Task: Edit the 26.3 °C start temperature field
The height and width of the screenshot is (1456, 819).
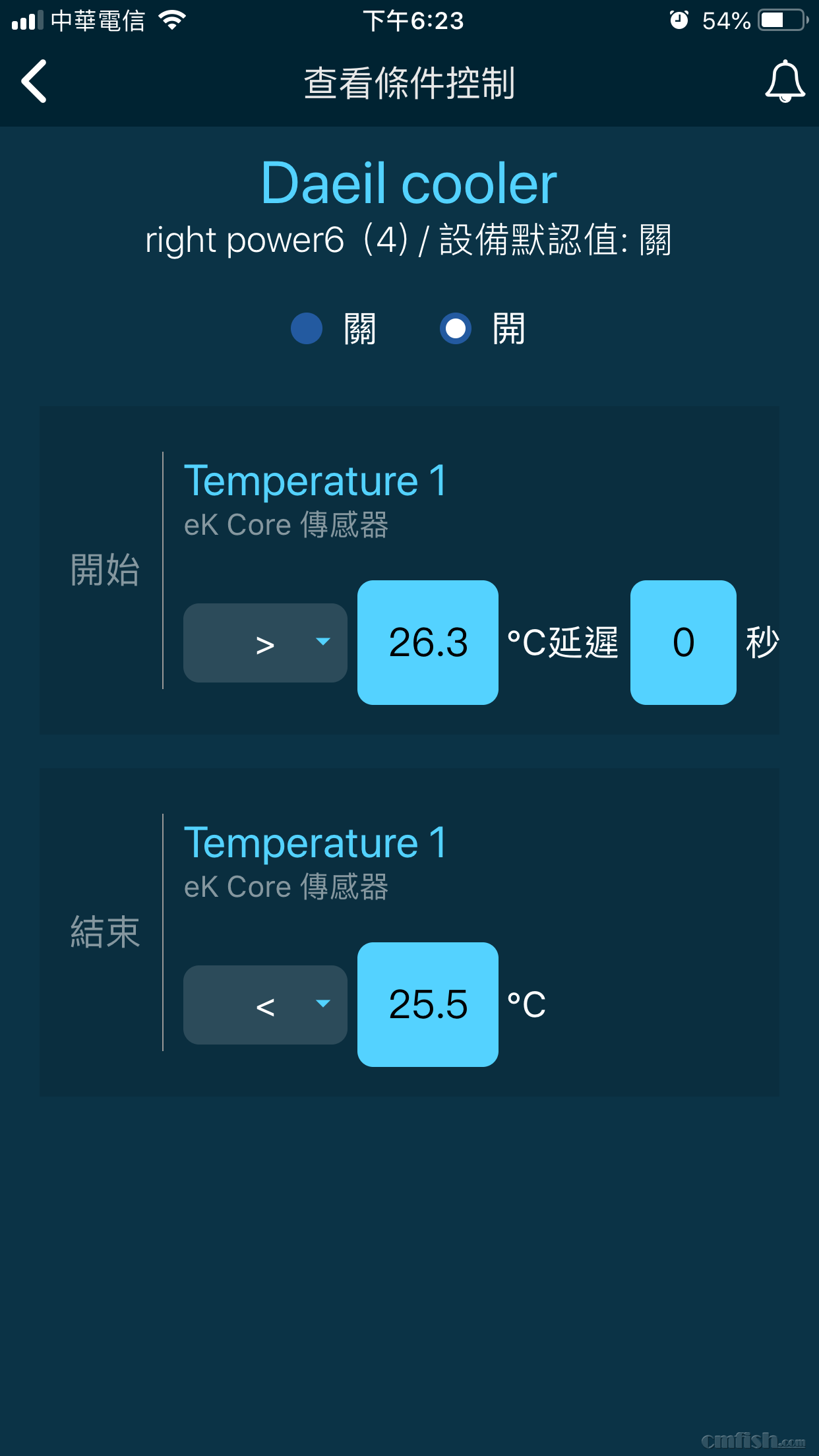Action: coord(428,643)
